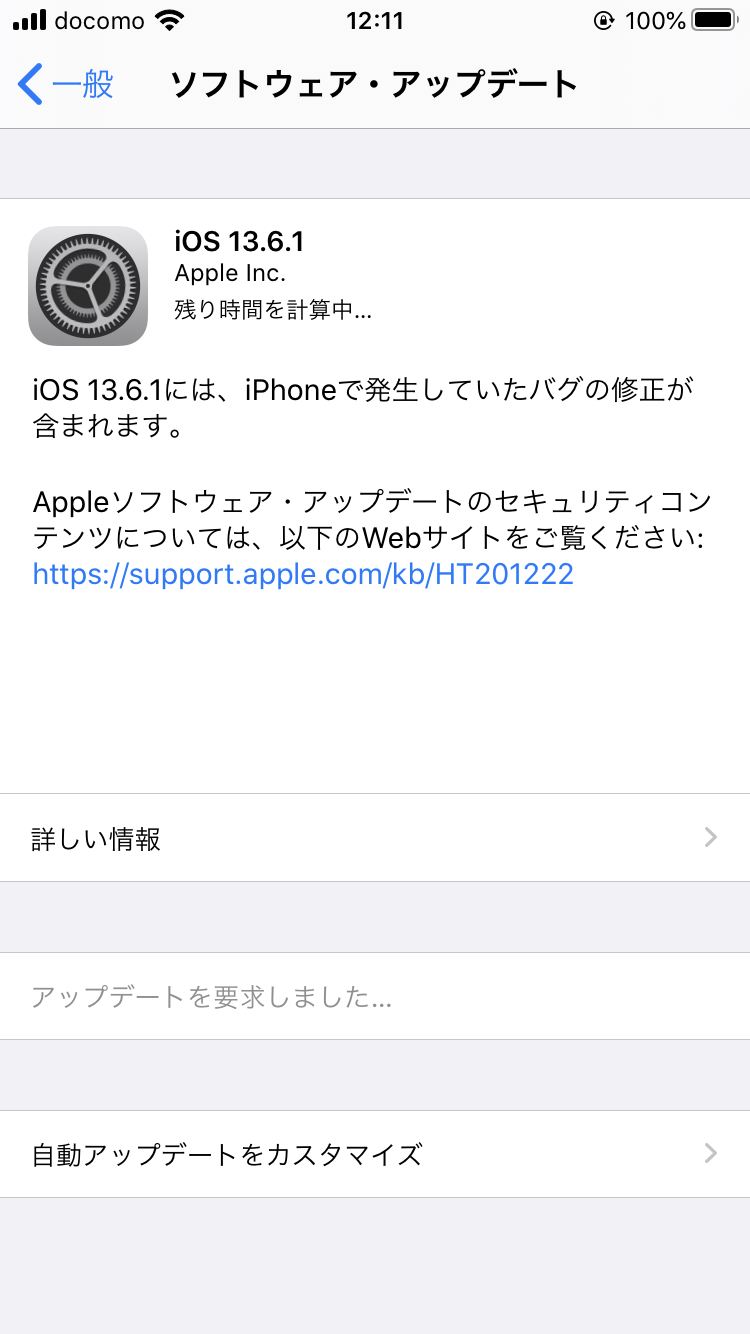
Task: Open 自動アップデートをカスタマイズ settings
Action: click(375, 1155)
